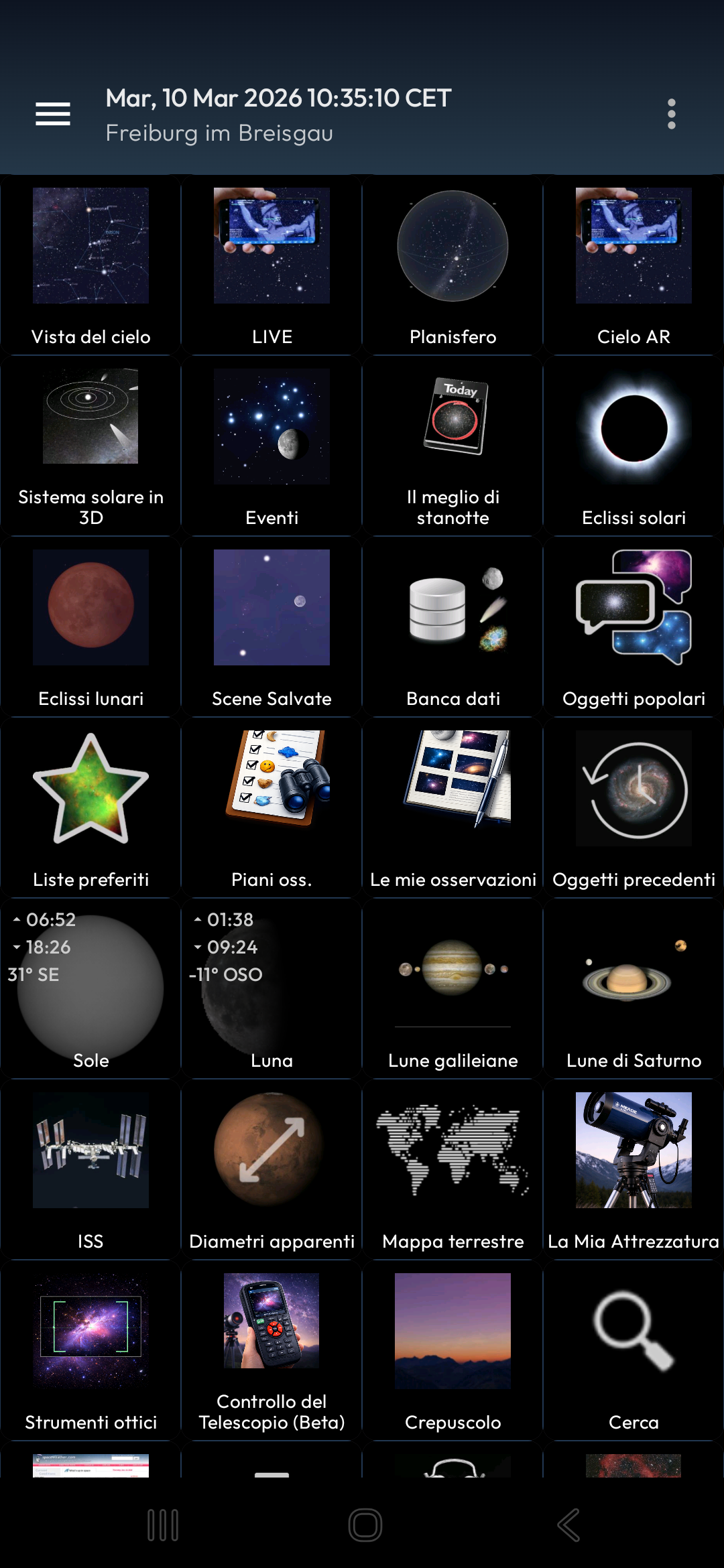Open the three-dot overflow menu
This screenshot has width=724, height=1568.
click(x=670, y=114)
